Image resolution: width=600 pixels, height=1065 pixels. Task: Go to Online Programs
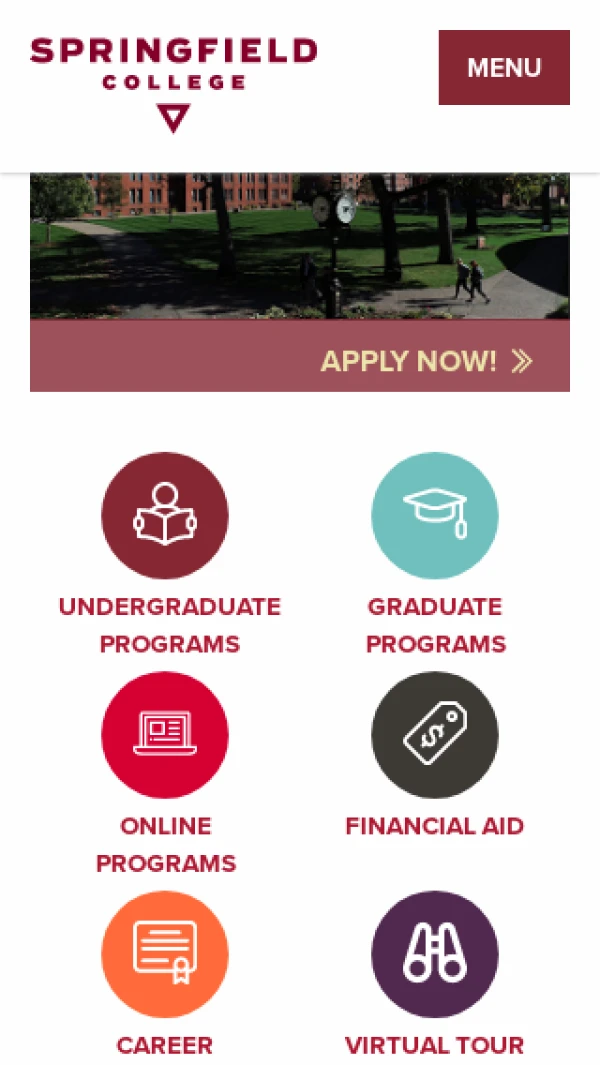(x=165, y=735)
